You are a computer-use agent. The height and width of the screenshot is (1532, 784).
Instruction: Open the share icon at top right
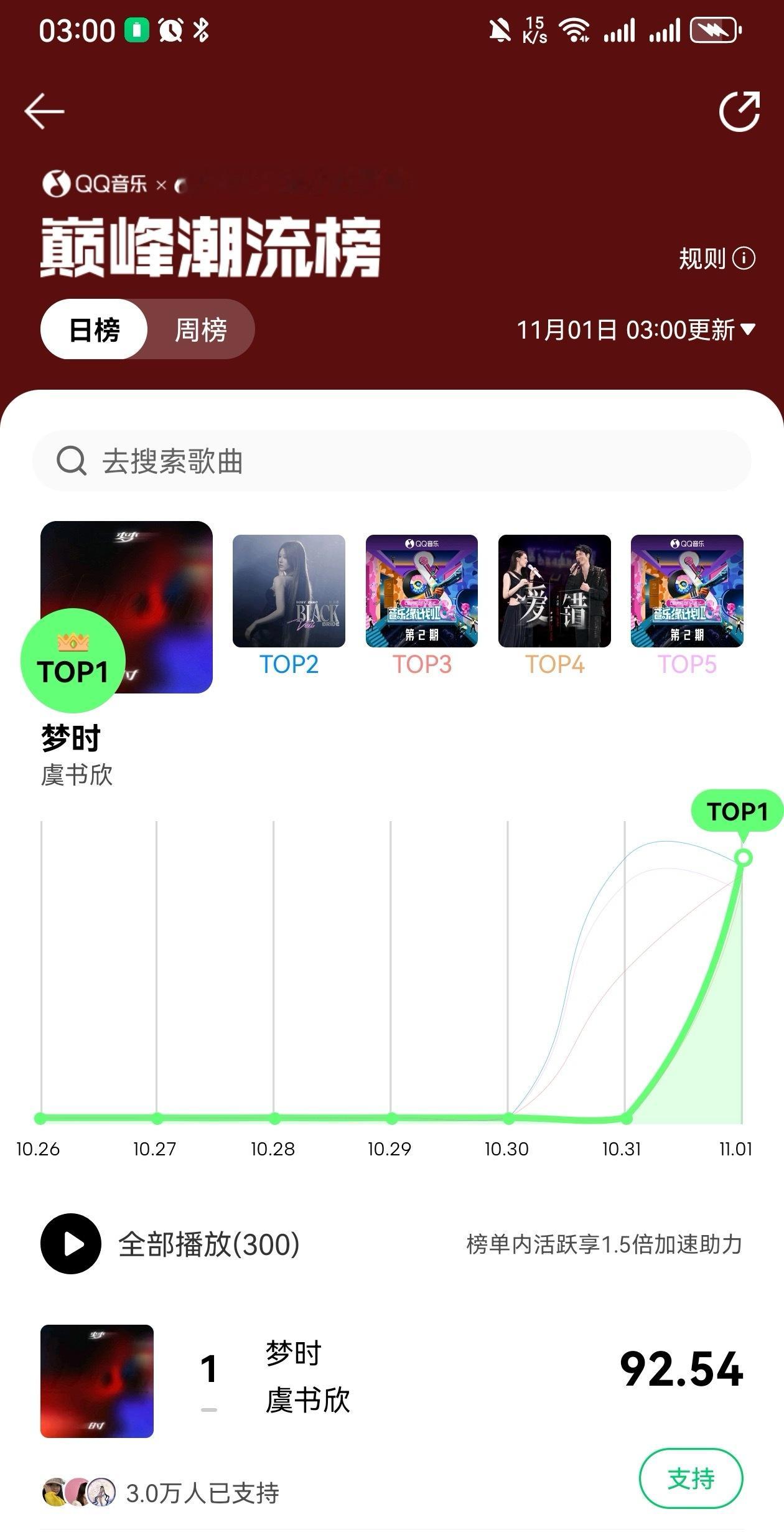click(x=740, y=112)
